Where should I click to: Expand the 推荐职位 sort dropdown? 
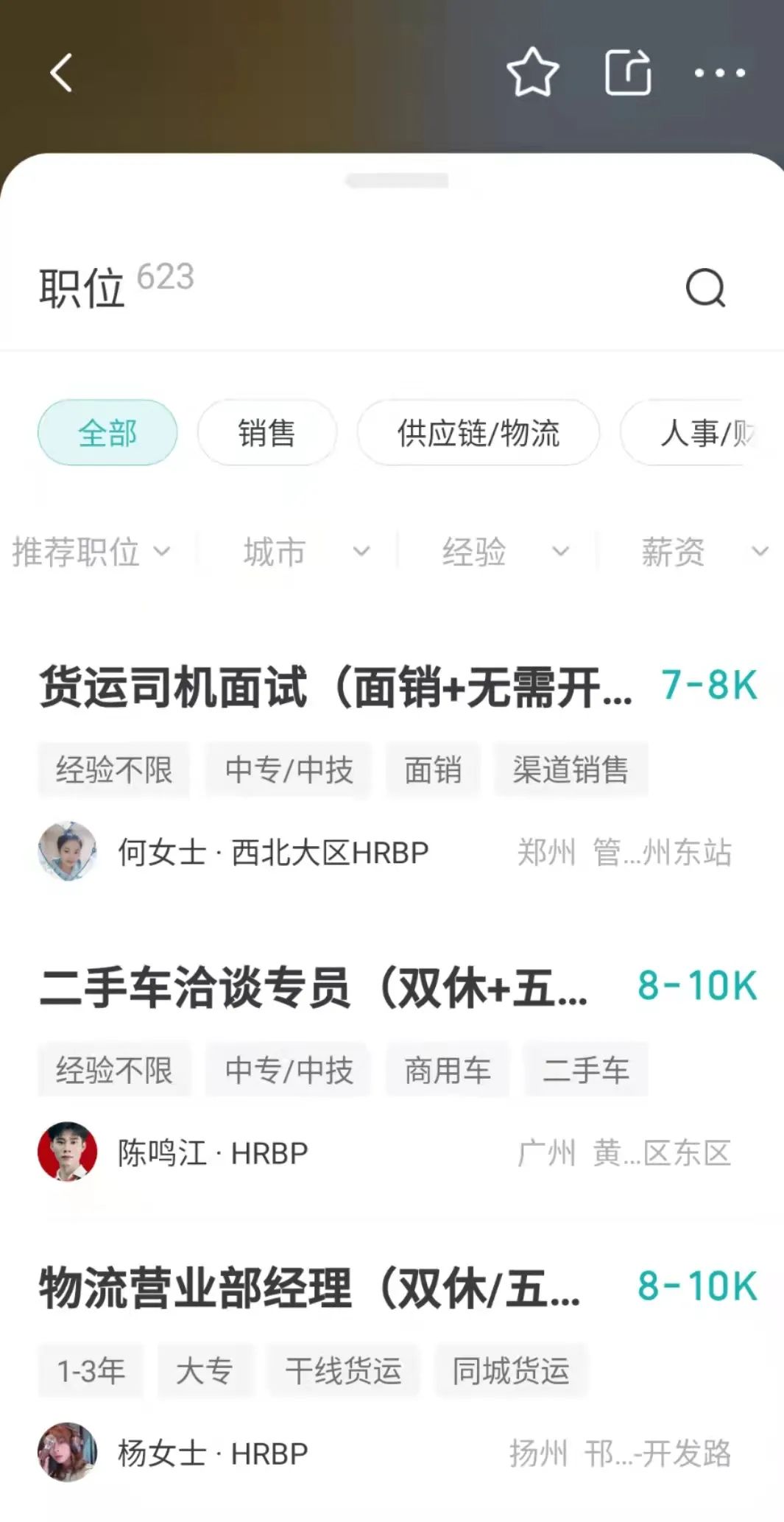click(91, 552)
